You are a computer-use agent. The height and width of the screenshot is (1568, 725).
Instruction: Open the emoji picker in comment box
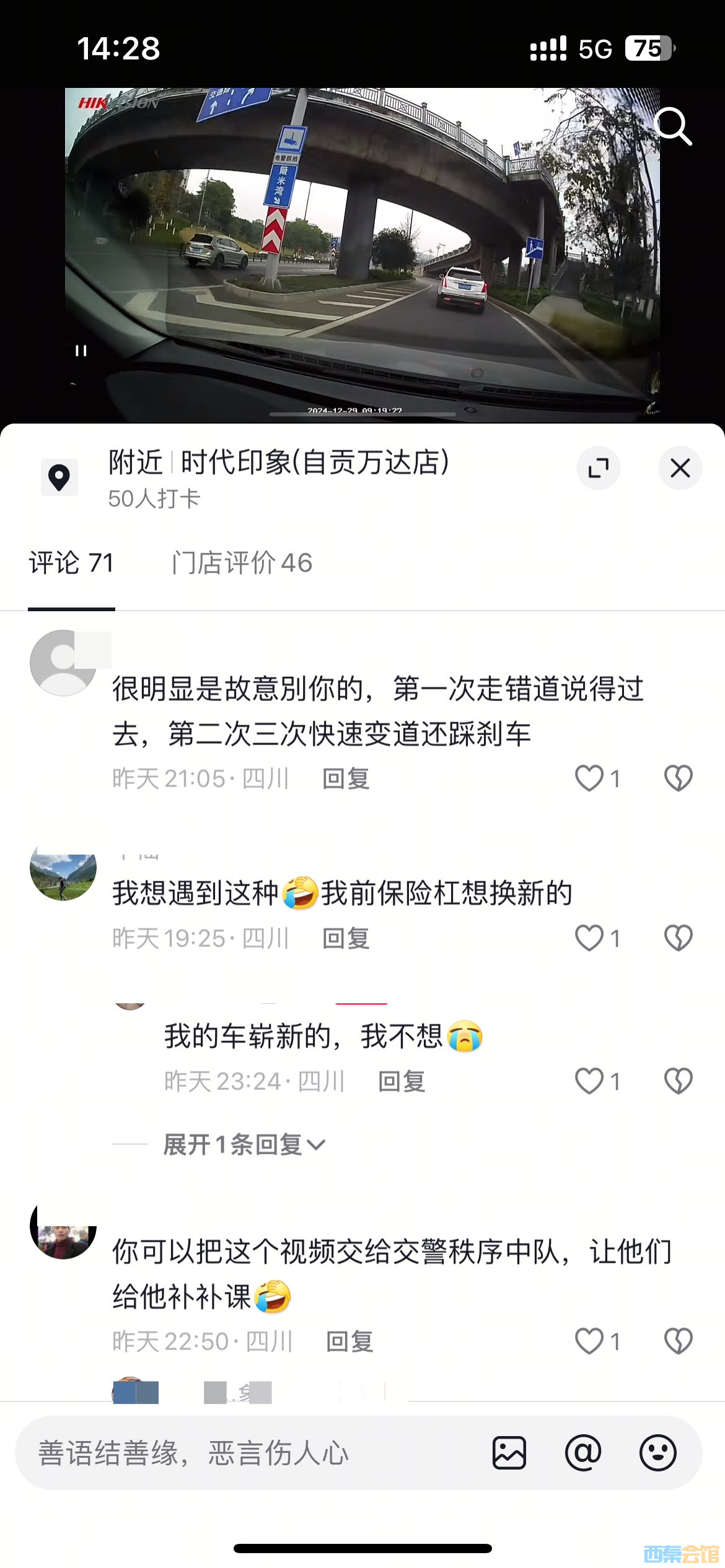click(x=657, y=1453)
